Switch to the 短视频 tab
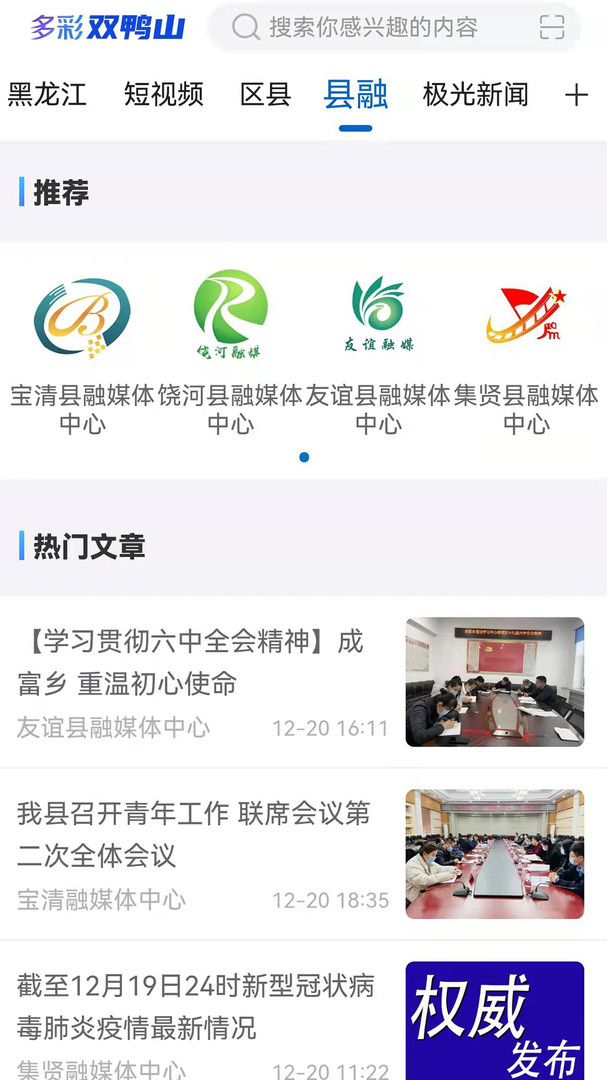This screenshot has height=1080, width=607. pos(164,95)
